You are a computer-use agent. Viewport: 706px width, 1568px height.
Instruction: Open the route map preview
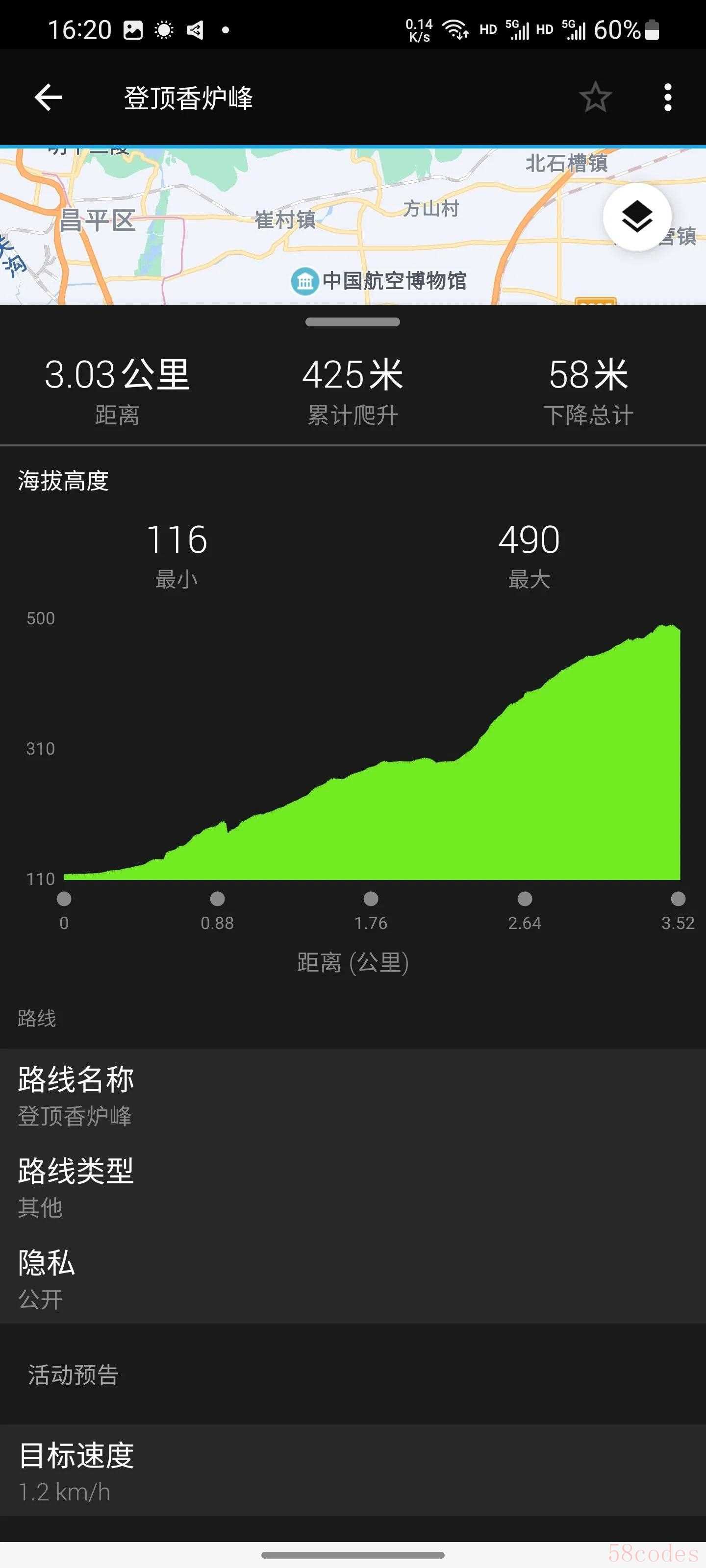tap(304, 225)
